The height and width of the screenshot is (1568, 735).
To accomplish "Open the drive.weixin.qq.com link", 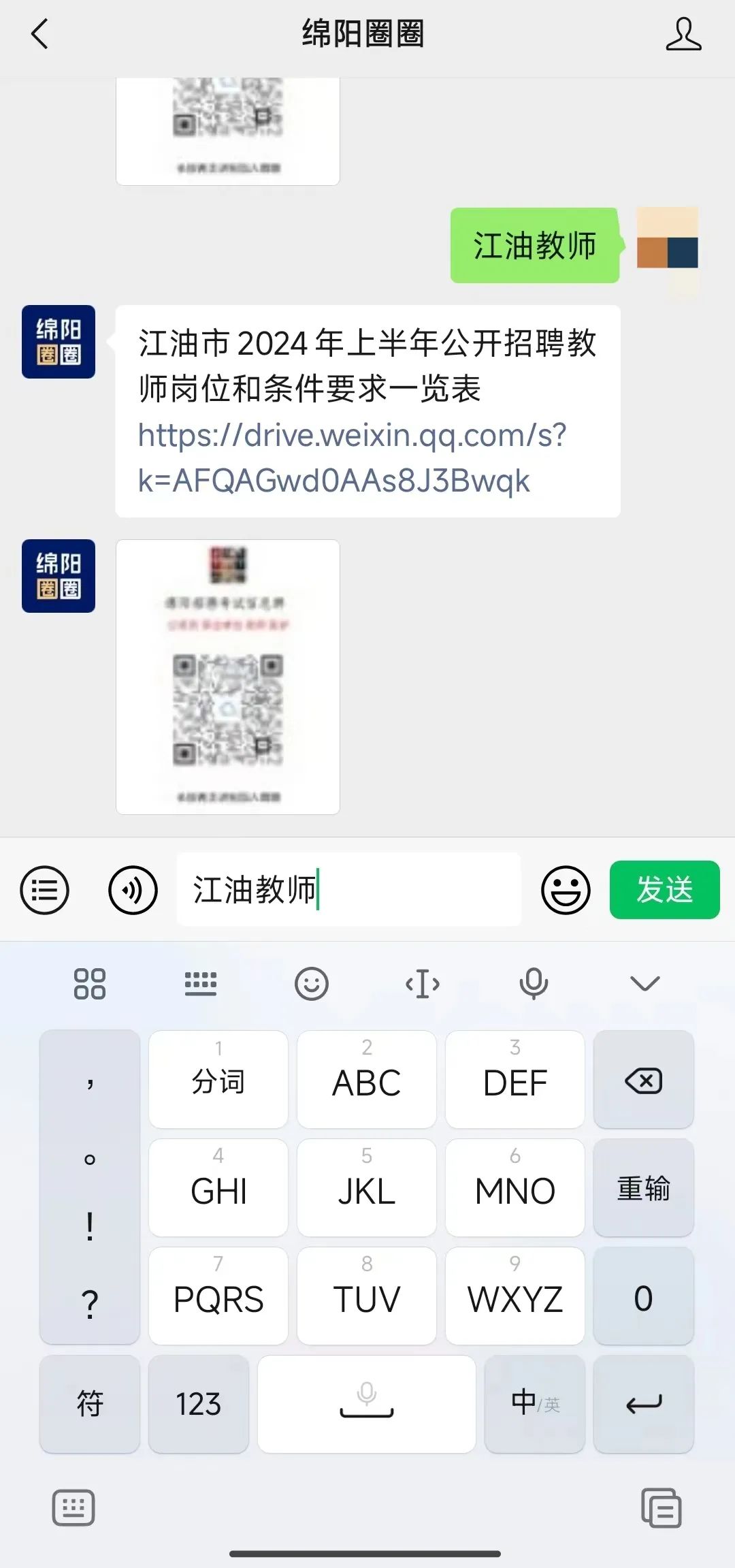I will tap(353, 458).
